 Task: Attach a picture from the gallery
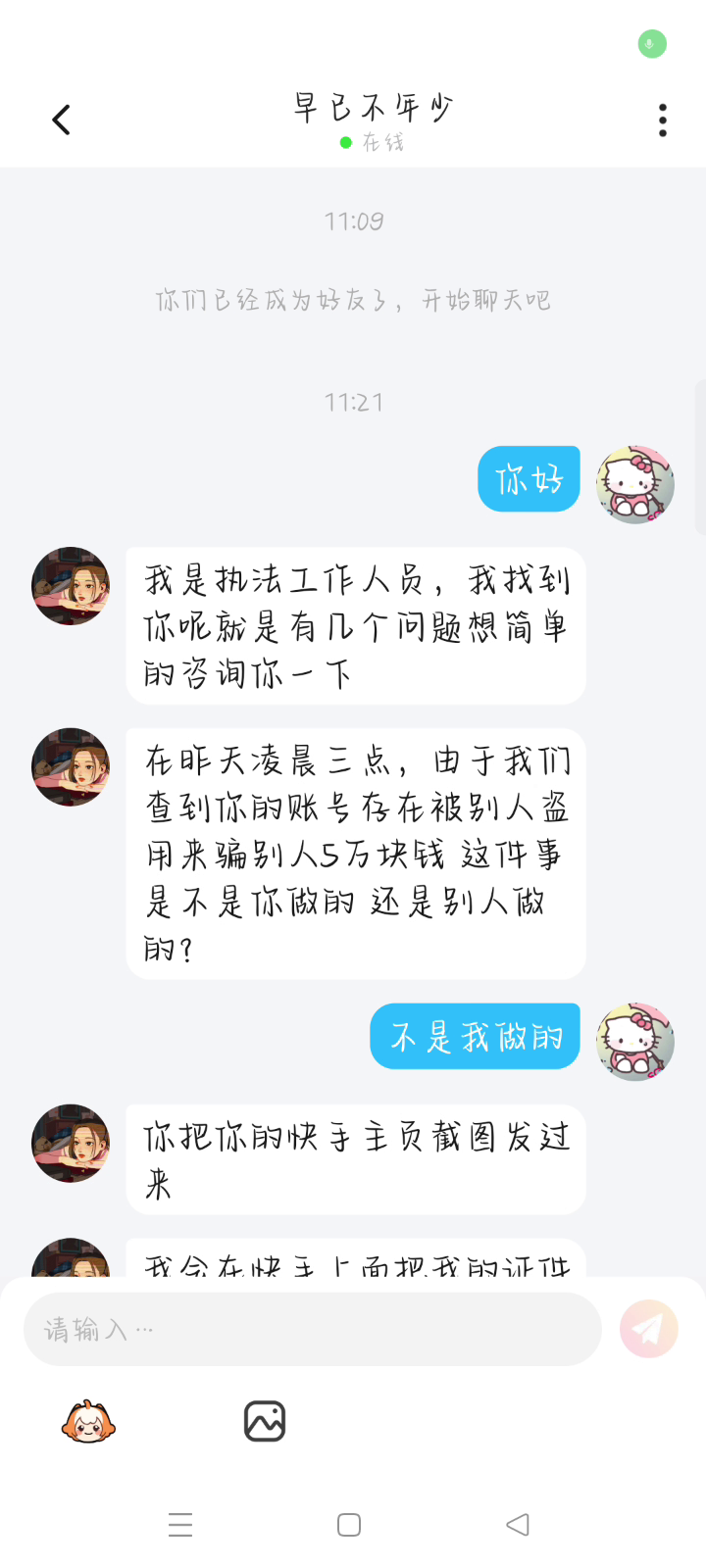click(265, 1421)
